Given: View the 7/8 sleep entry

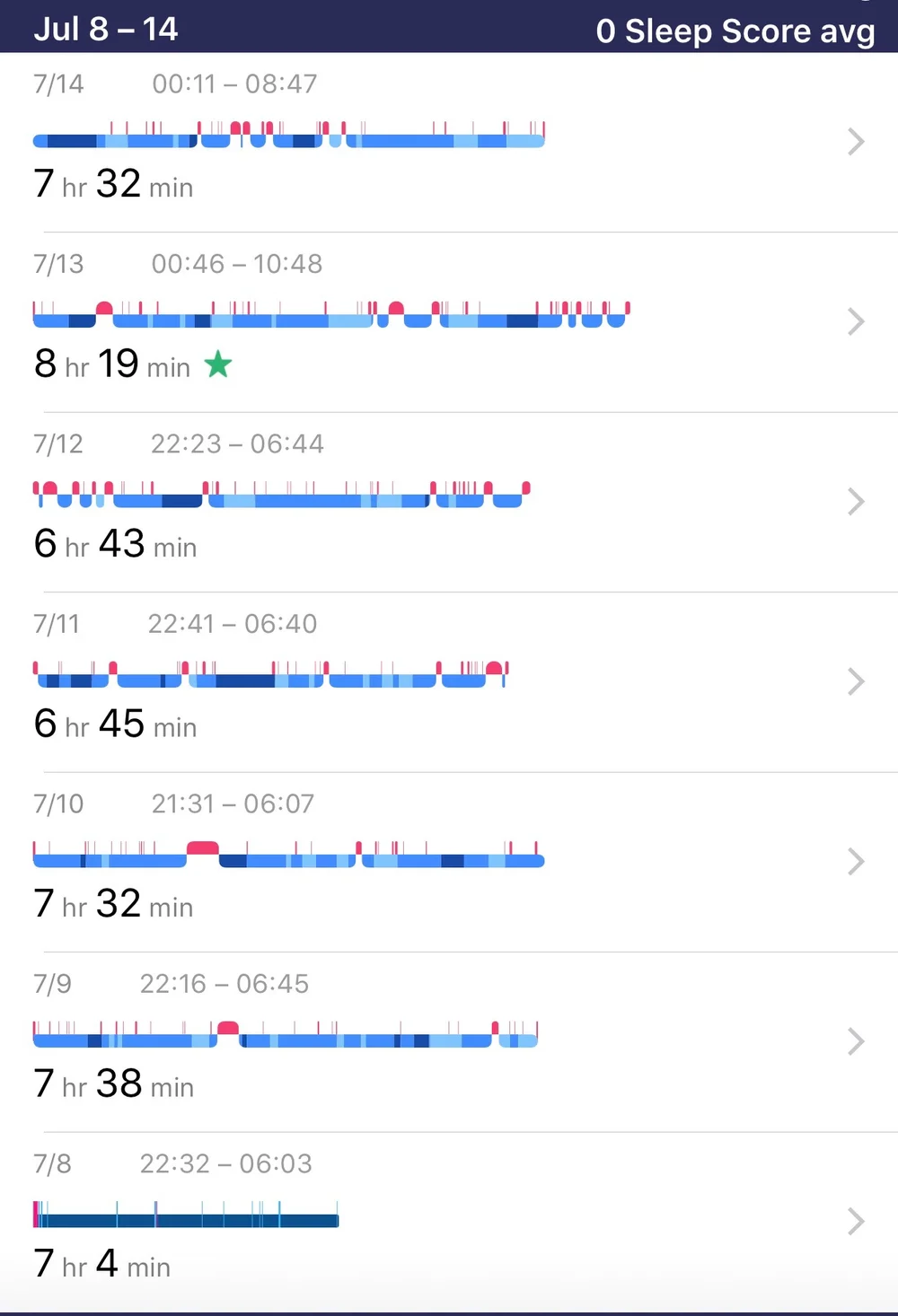Looking at the screenshot, I should (449, 1221).
